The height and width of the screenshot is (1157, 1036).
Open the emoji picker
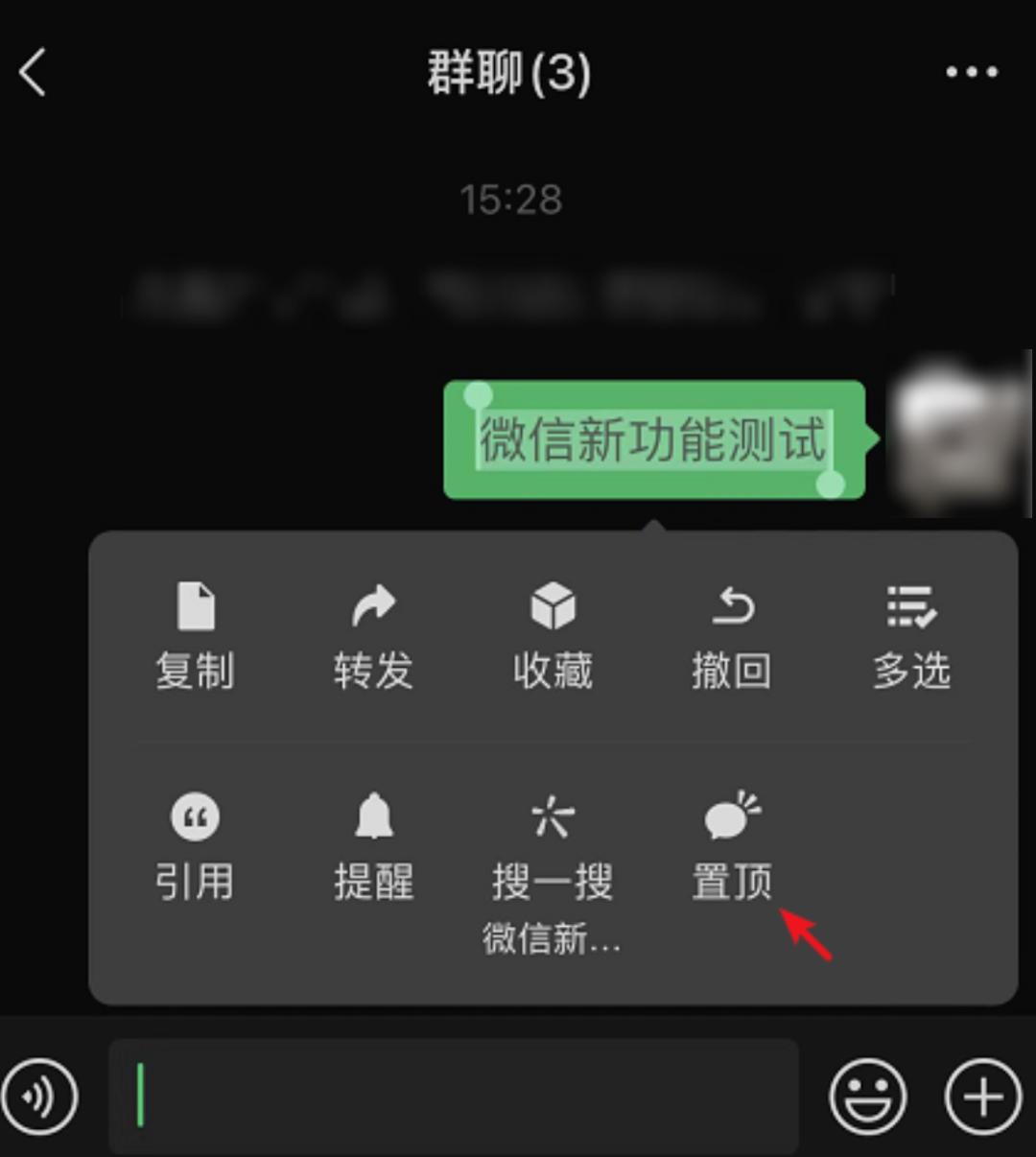click(867, 1097)
